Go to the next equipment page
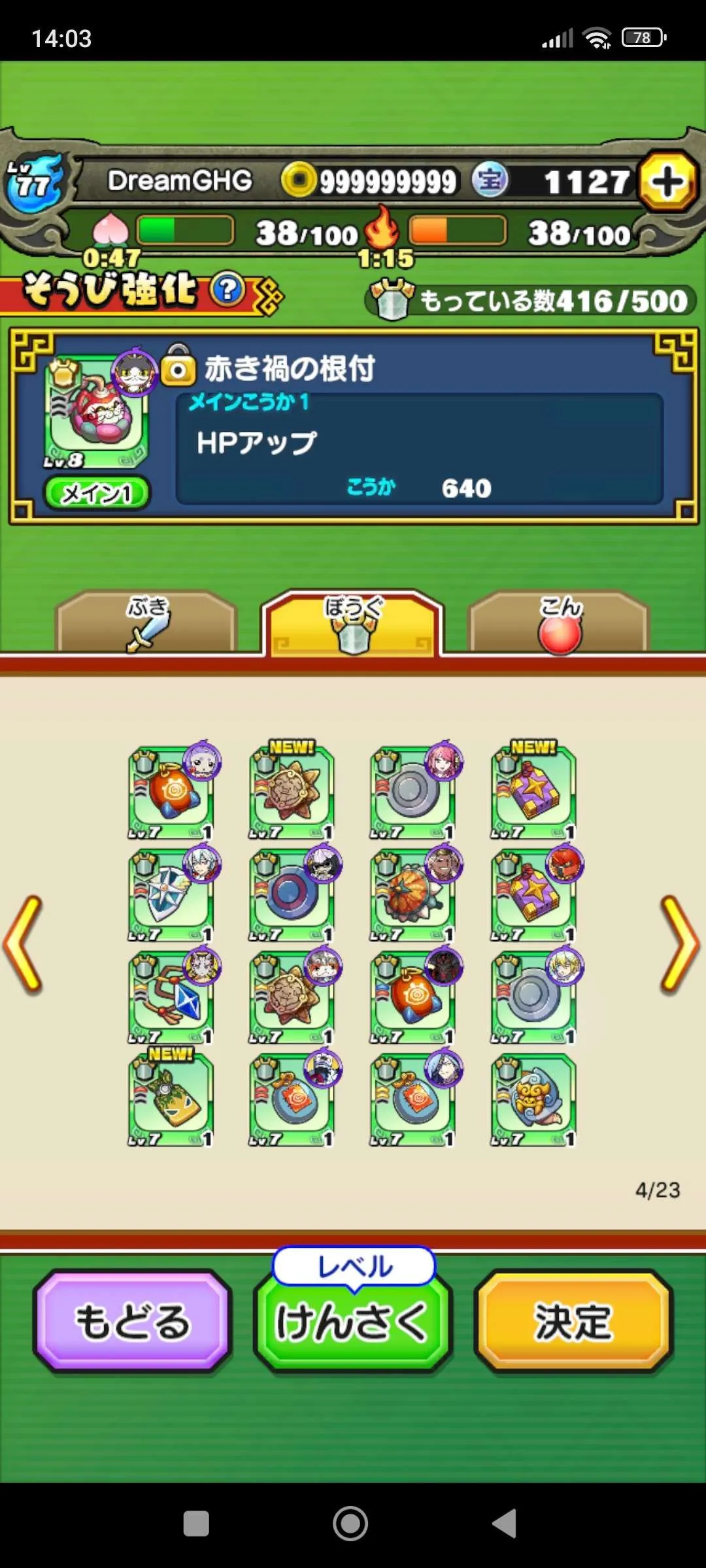The height and width of the screenshot is (1568, 706). (680, 944)
